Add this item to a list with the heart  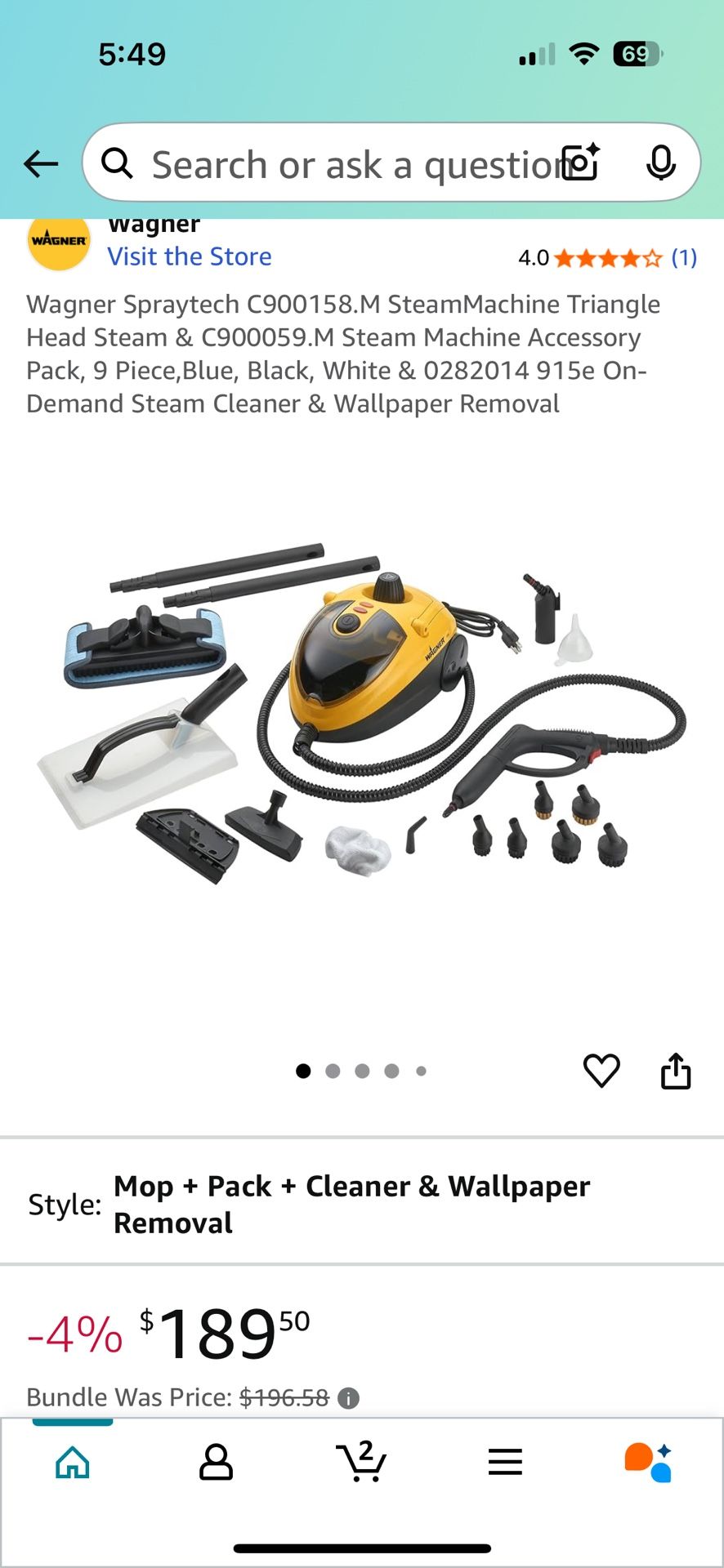coord(601,1071)
